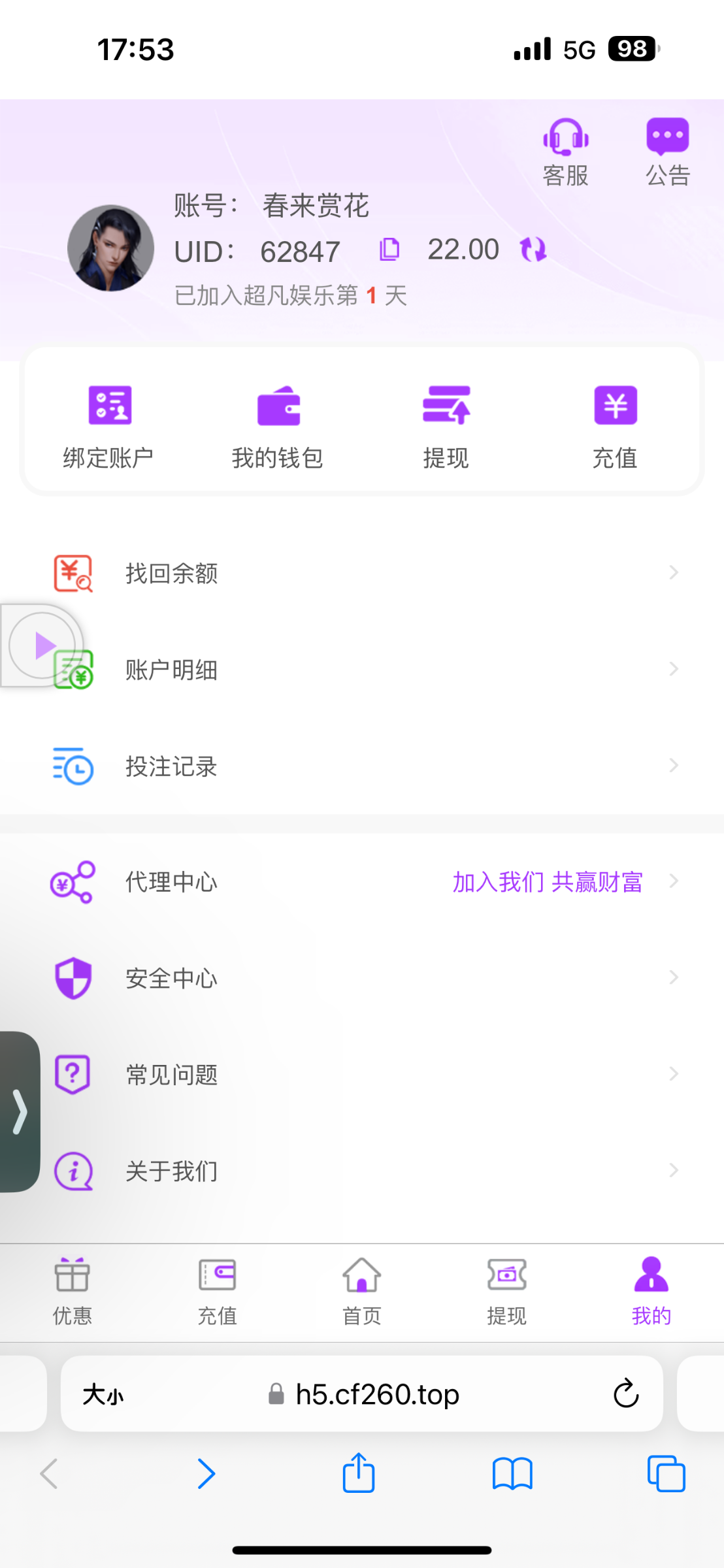Reload the page in Safari

click(x=626, y=1394)
